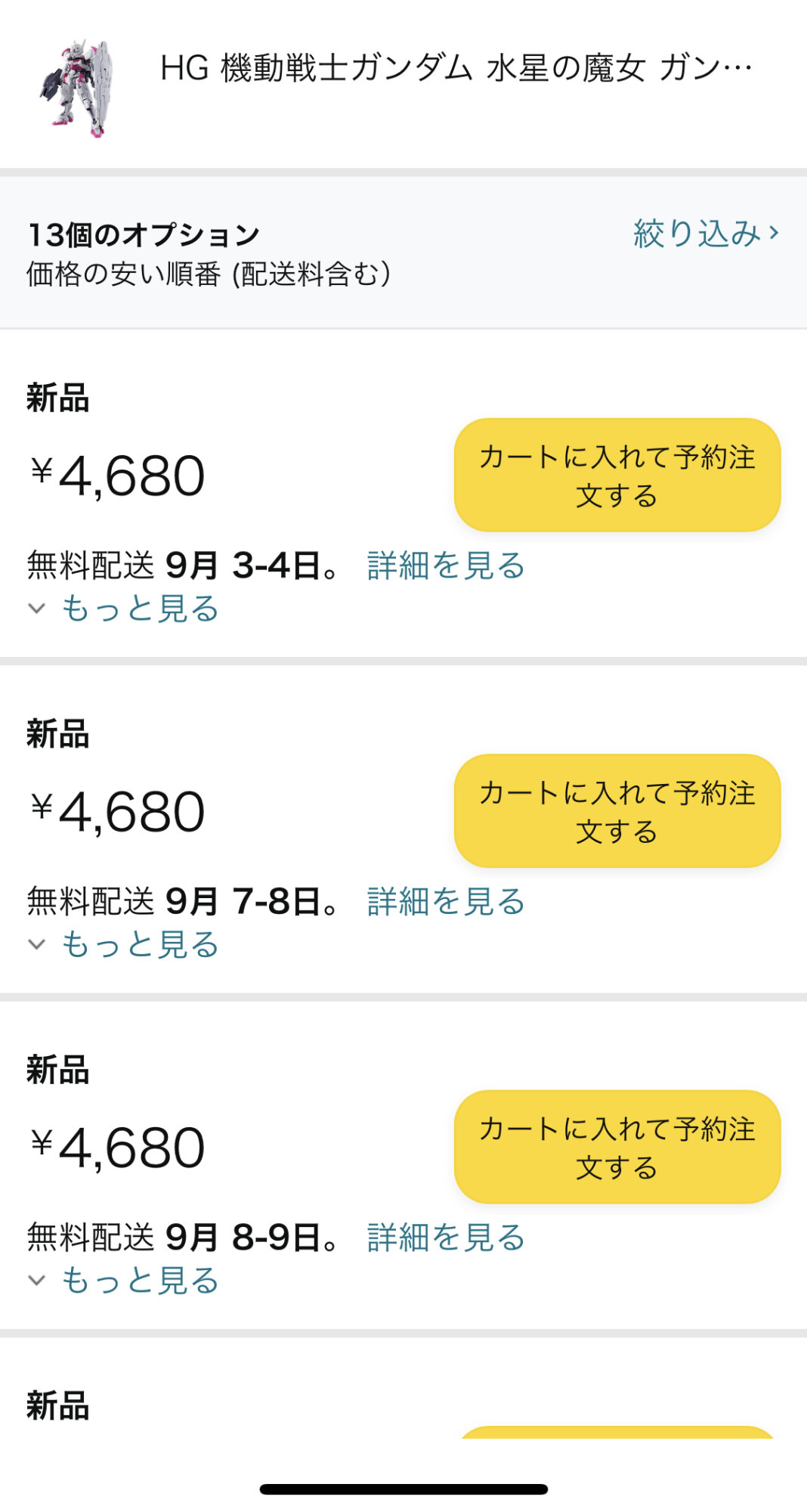Open 詳細を見る beside 9月 8-9日 delivery
This screenshot has width=807, height=1512.
click(446, 1238)
